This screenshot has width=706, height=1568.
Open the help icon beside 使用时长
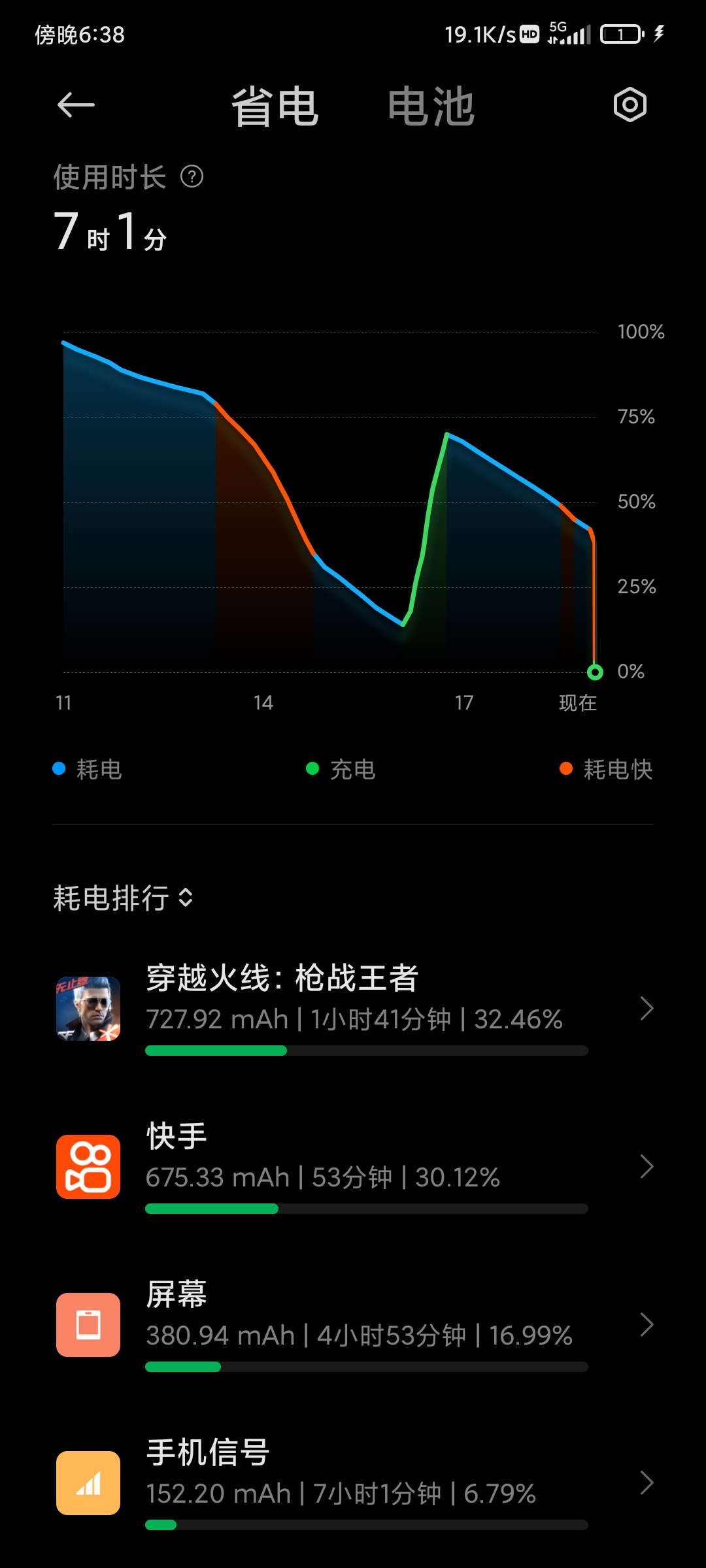point(192,176)
